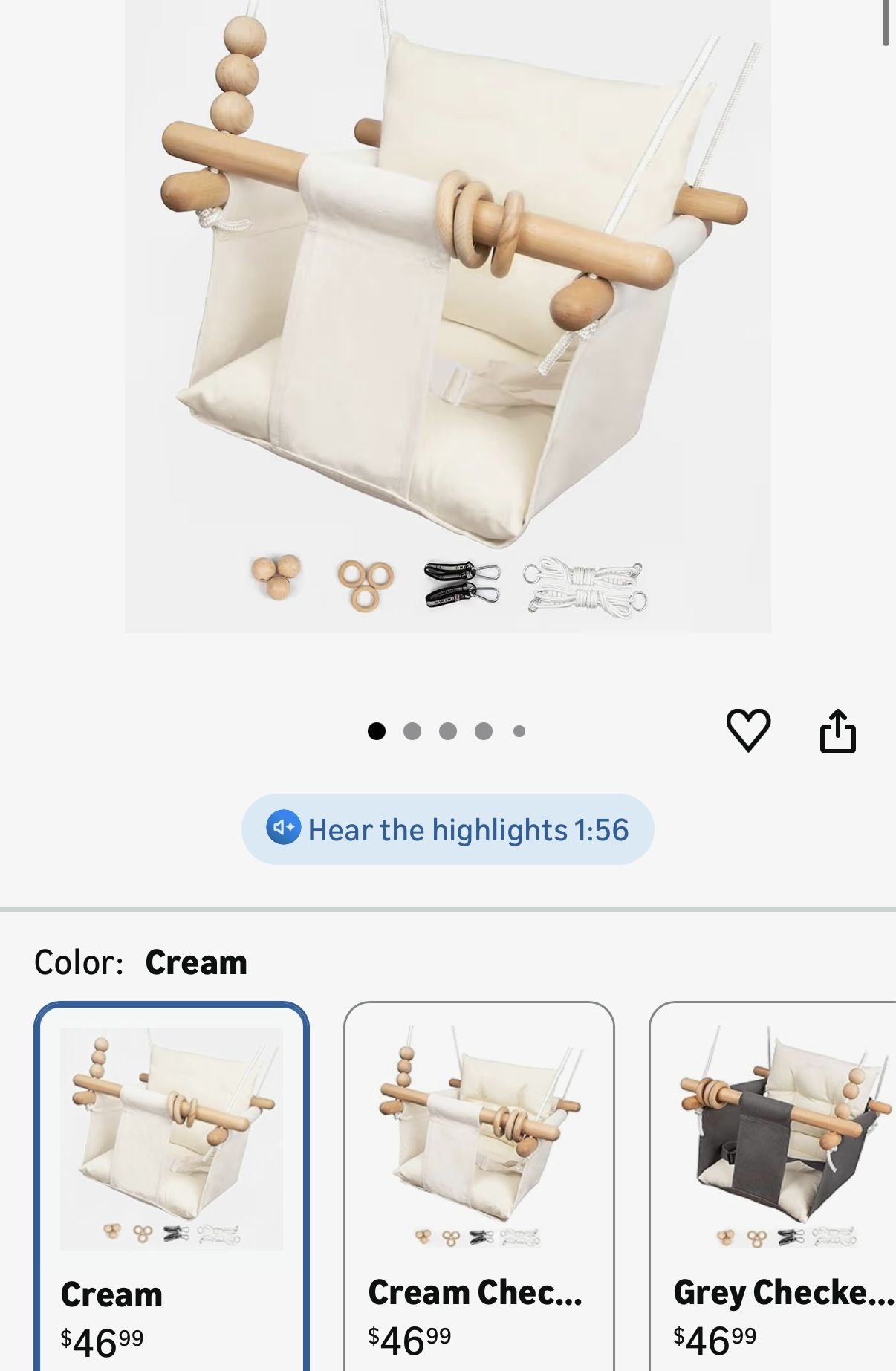Viewport: 896px width, 1371px height.
Task: Tap the speaker icon to play highlights audio
Action: coord(283,829)
